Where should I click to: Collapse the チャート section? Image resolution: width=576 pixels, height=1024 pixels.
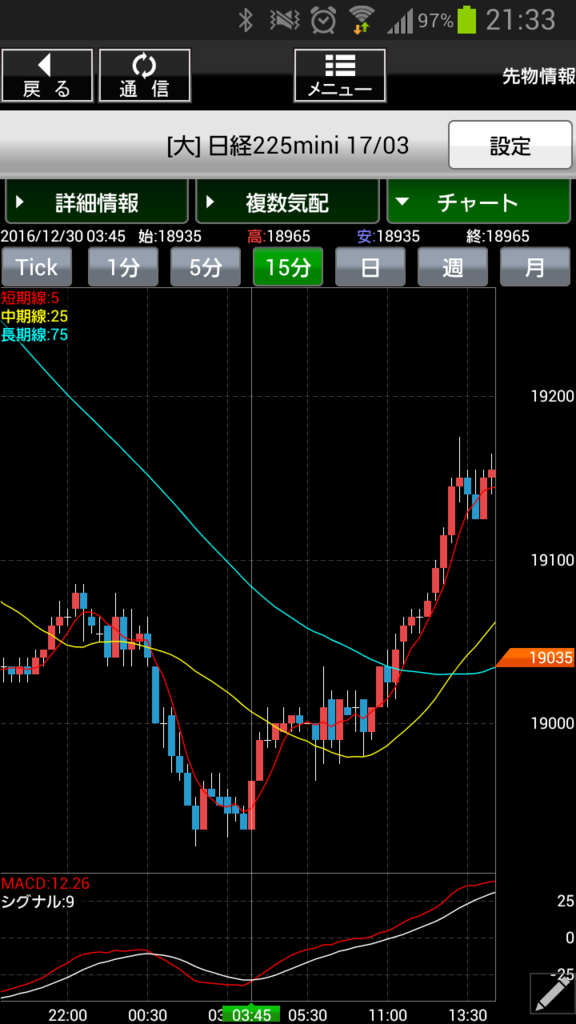[479, 202]
